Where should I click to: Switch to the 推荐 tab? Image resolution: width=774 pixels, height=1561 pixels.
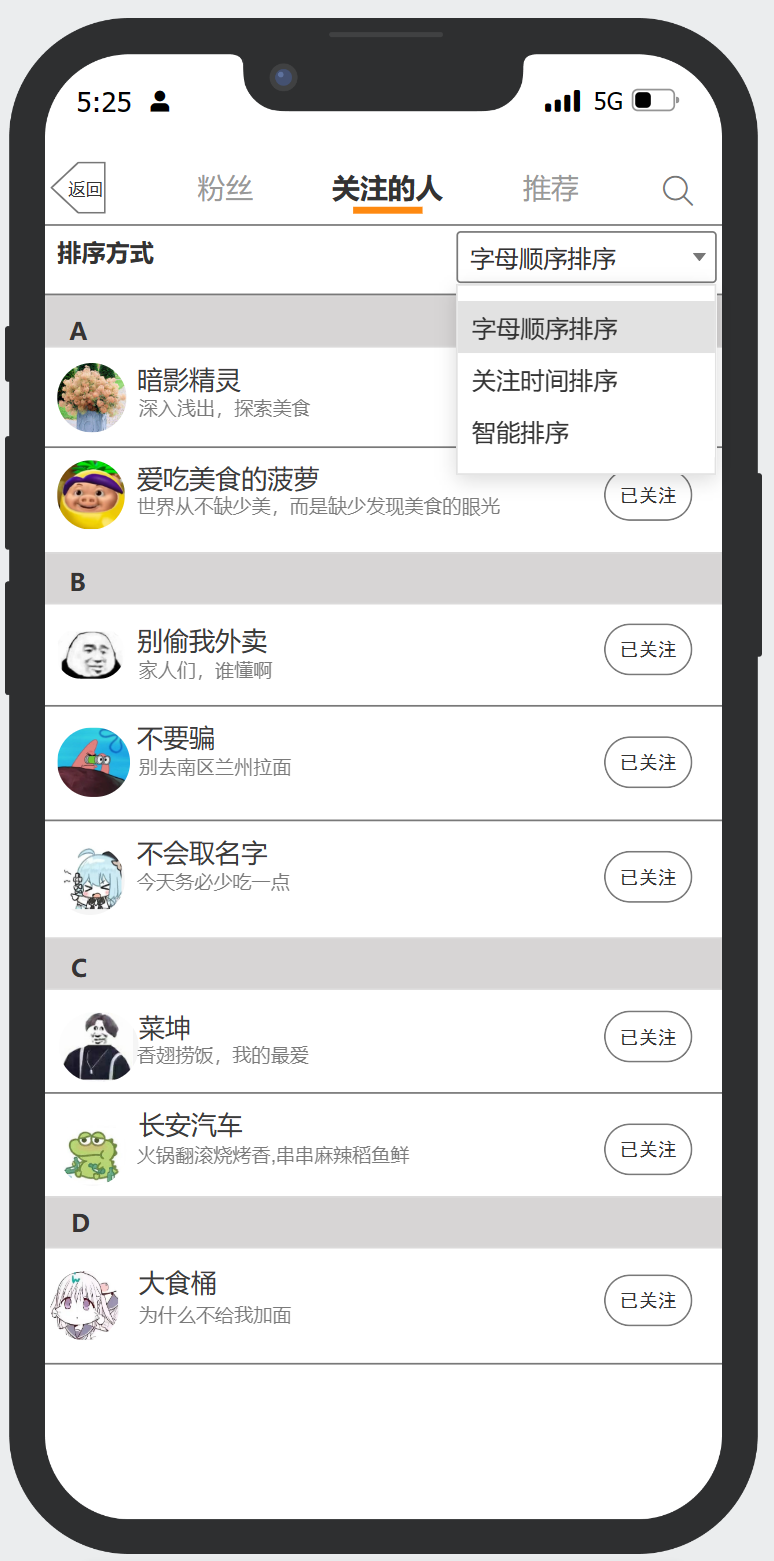[x=550, y=189]
